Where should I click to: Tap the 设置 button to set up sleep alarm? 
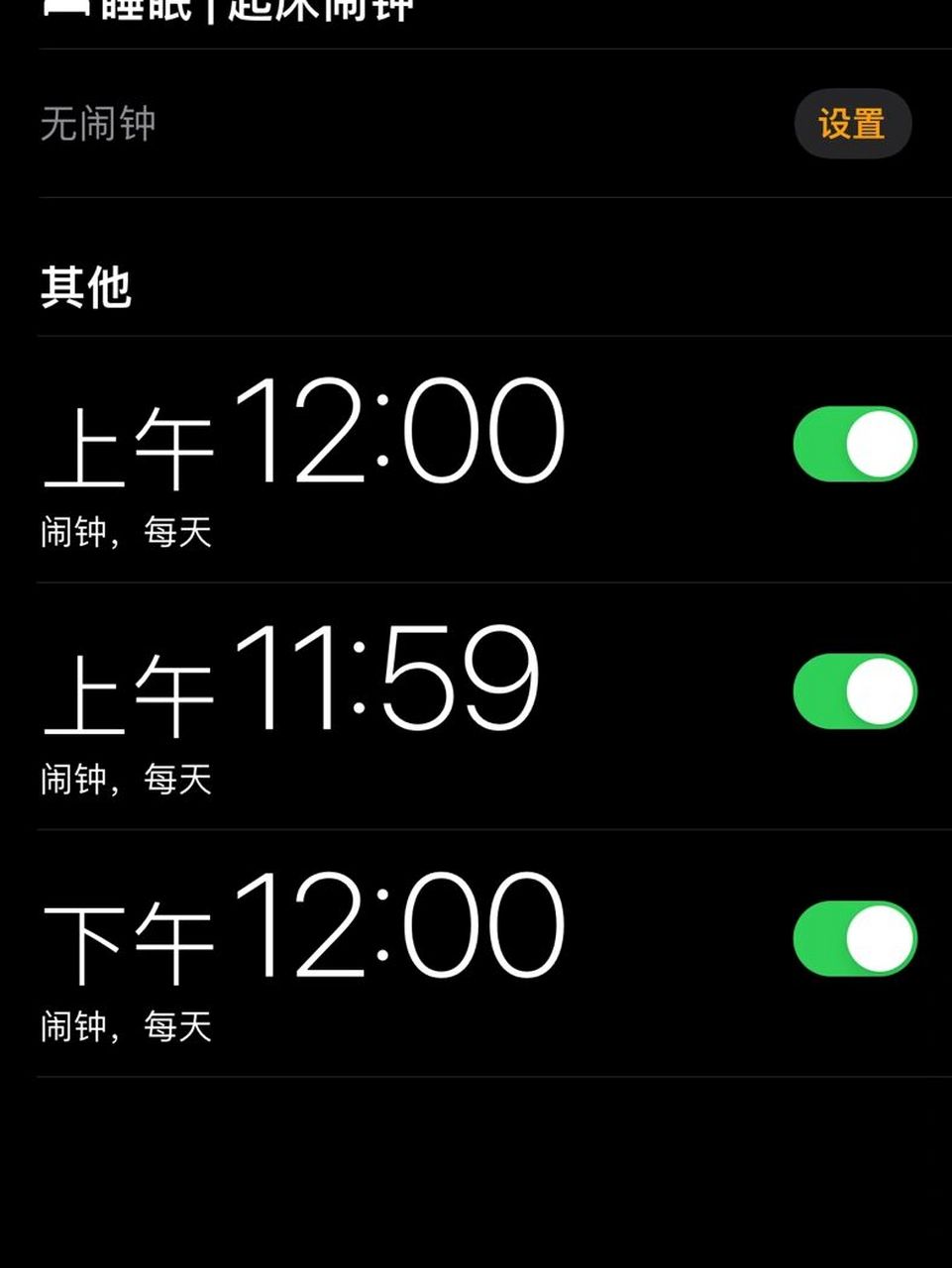tap(852, 123)
